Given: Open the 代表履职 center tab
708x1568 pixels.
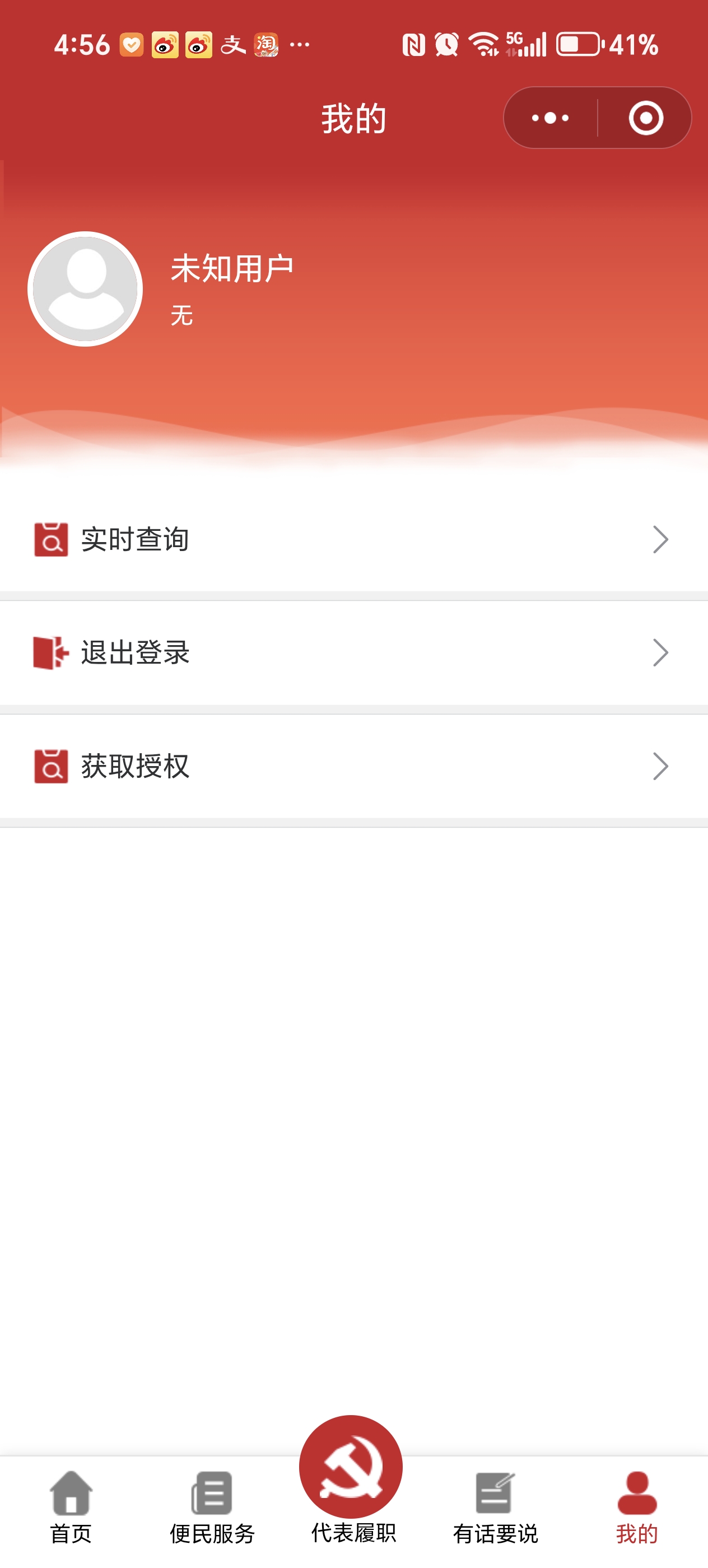Looking at the screenshot, I should [x=352, y=1479].
